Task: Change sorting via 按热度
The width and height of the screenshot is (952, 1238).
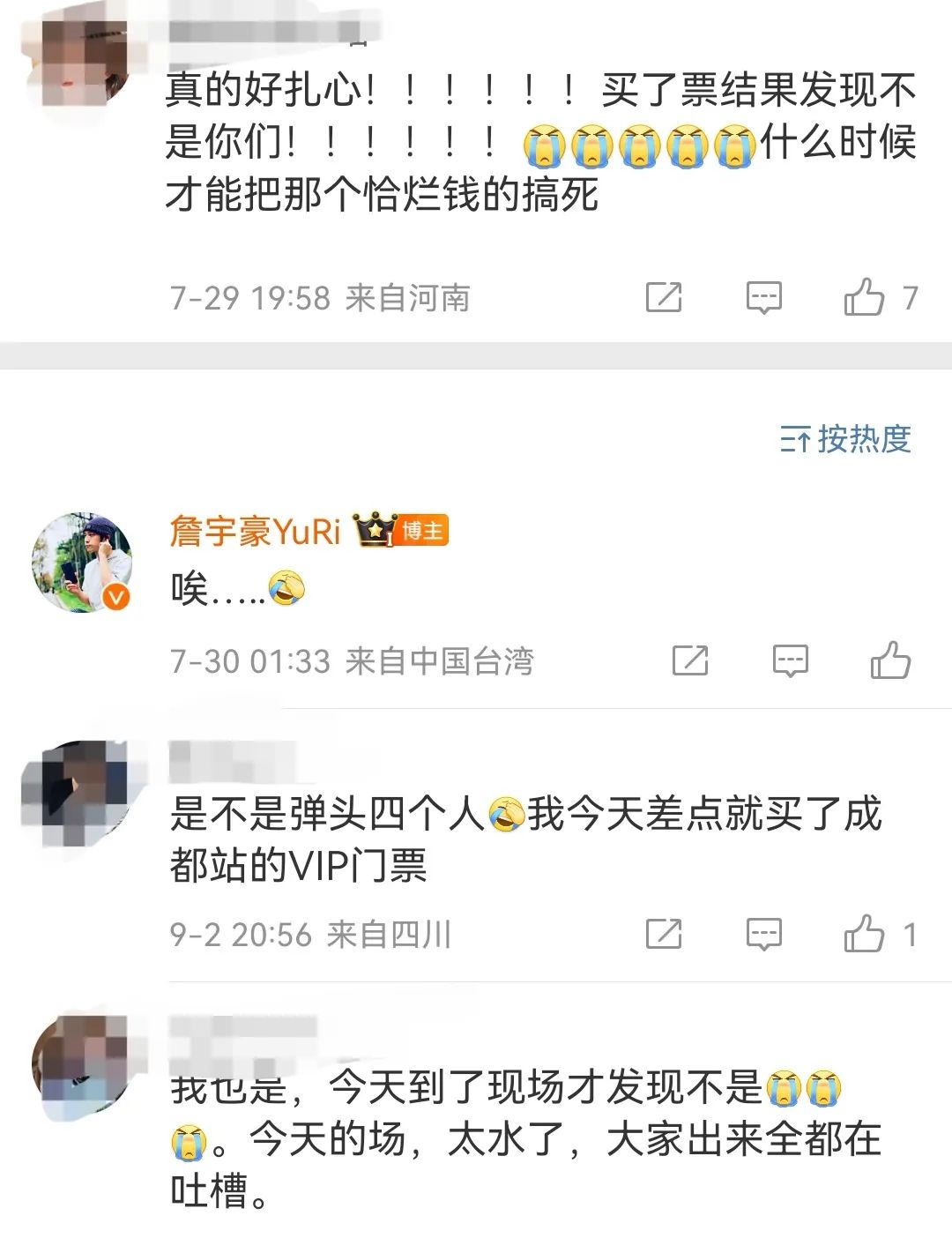Action: pos(845,438)
